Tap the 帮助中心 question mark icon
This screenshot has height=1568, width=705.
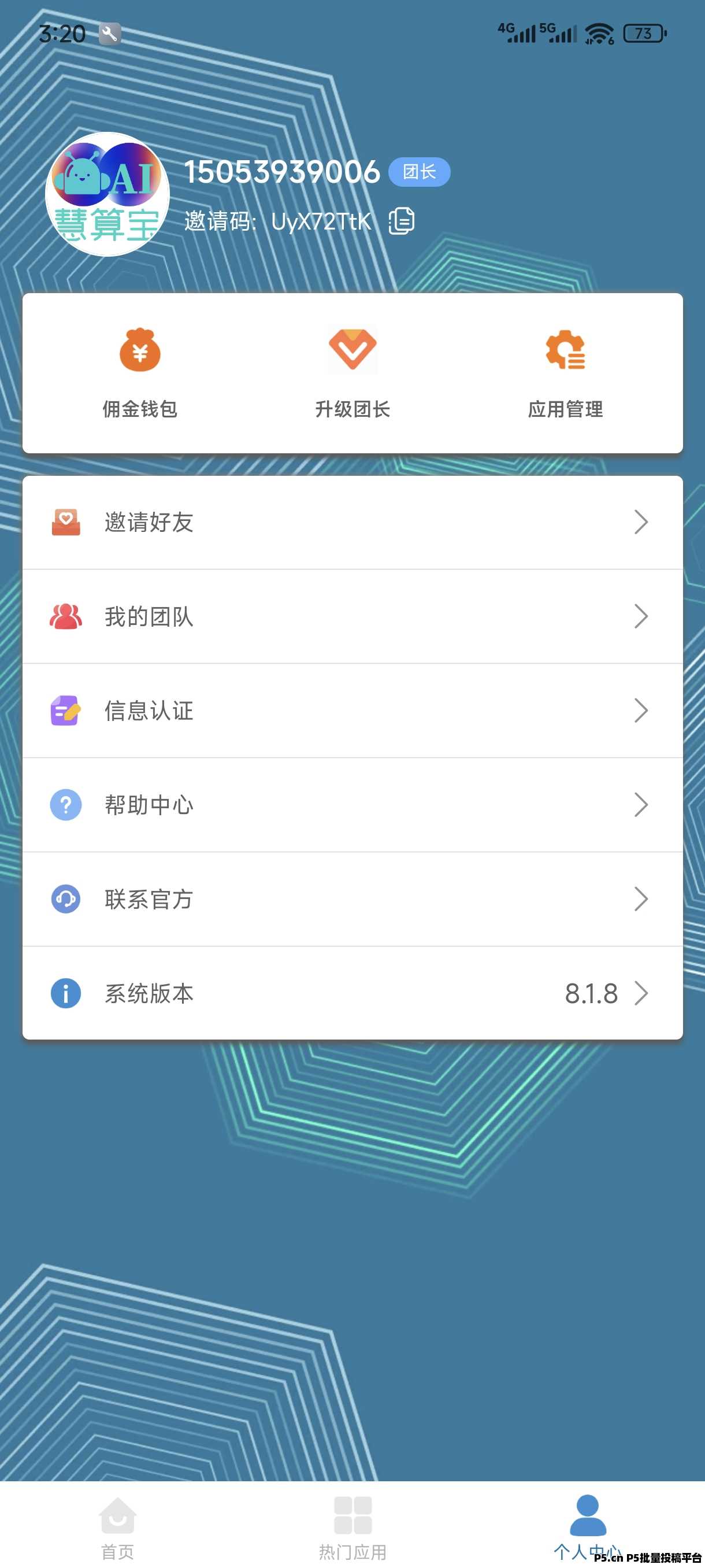point(66,805)
